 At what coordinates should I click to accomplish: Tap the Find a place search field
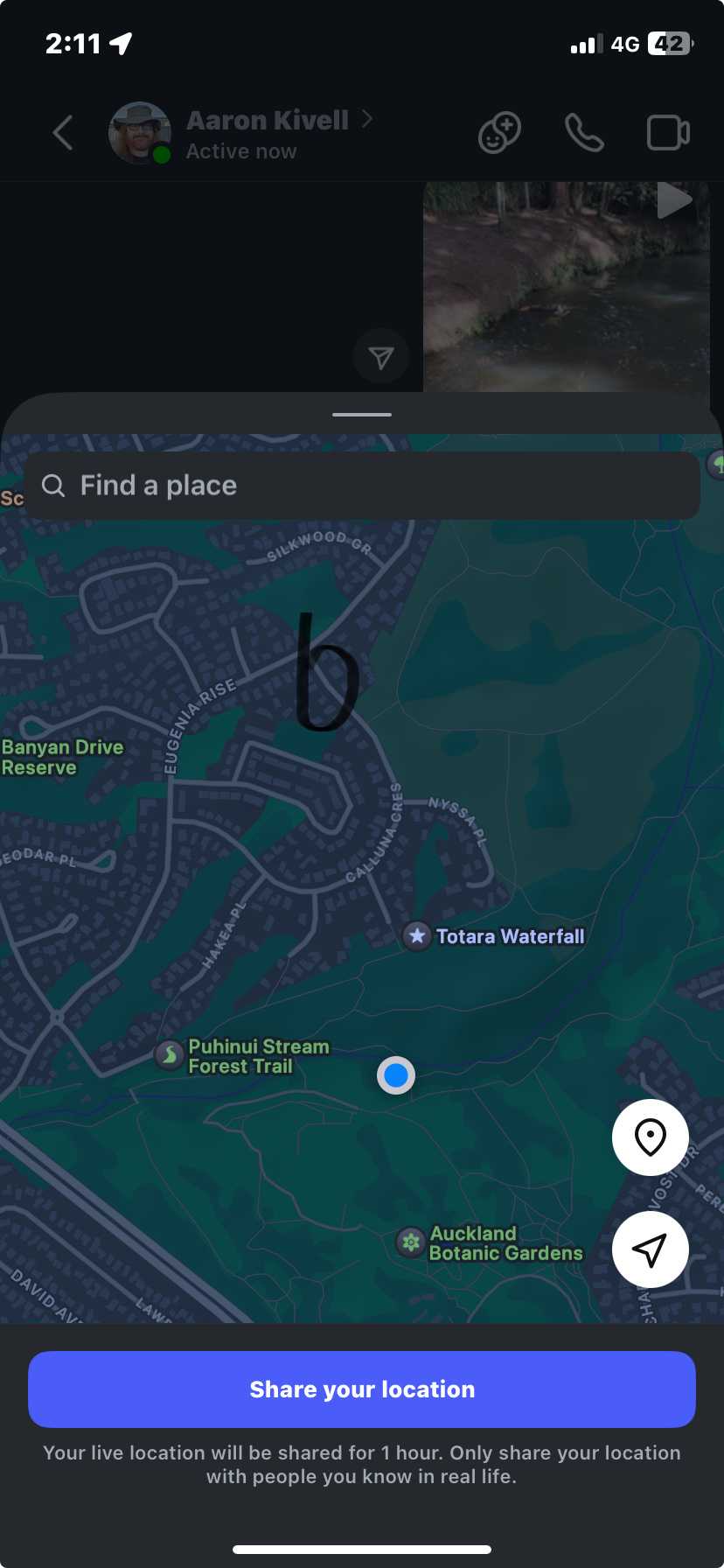tap(362, 486)
